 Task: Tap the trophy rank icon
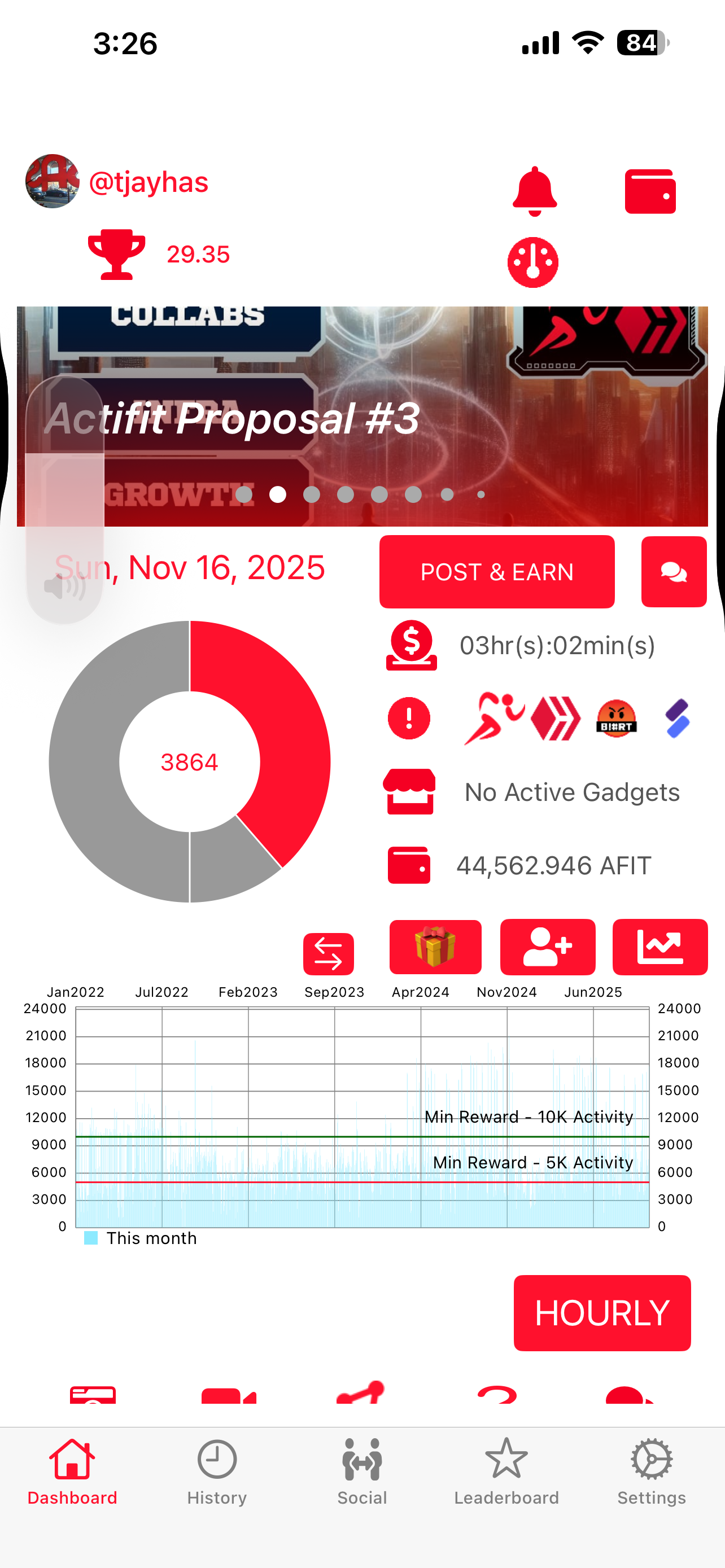point(117,255)
